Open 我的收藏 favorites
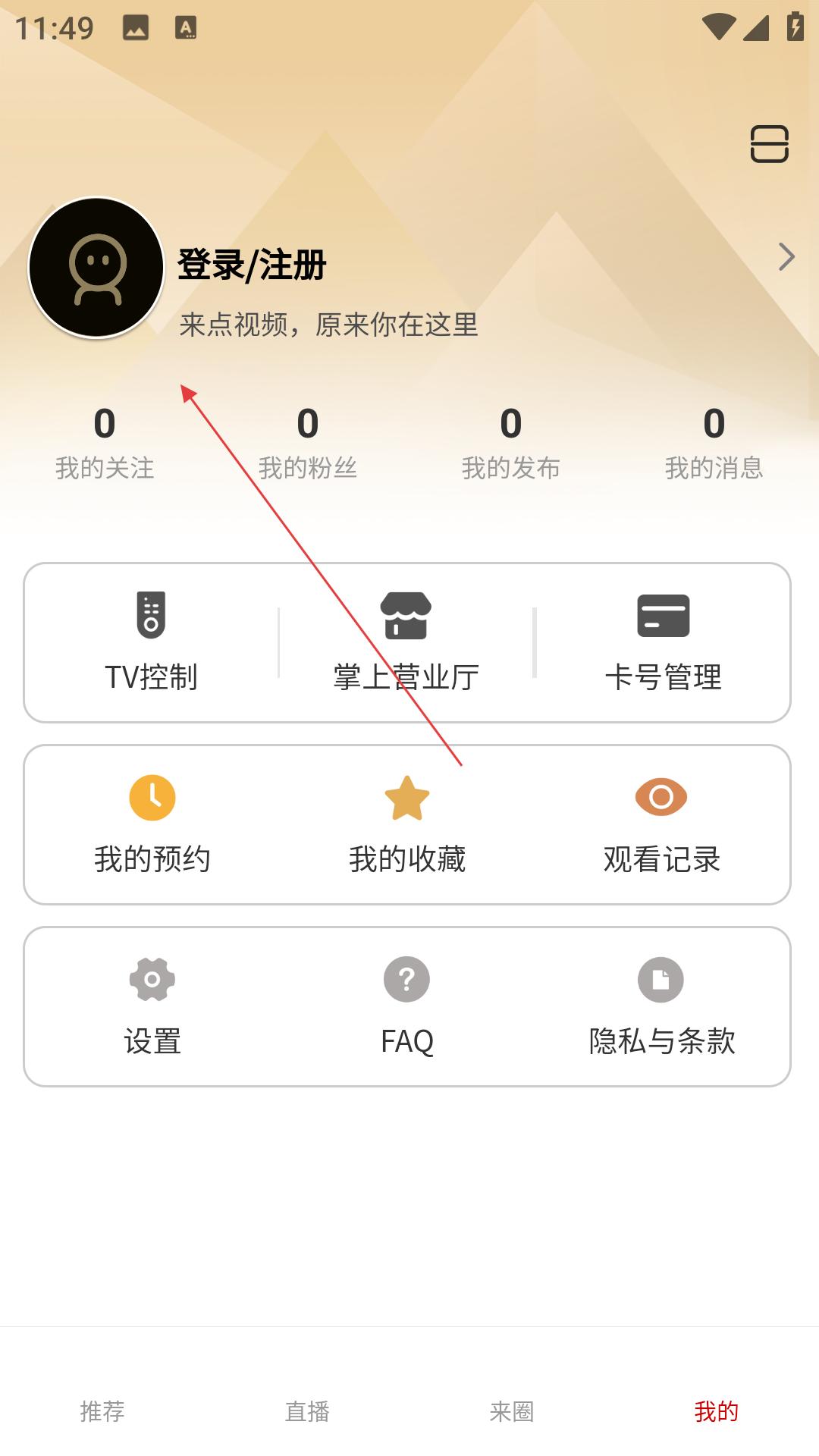 click(407, 824)
